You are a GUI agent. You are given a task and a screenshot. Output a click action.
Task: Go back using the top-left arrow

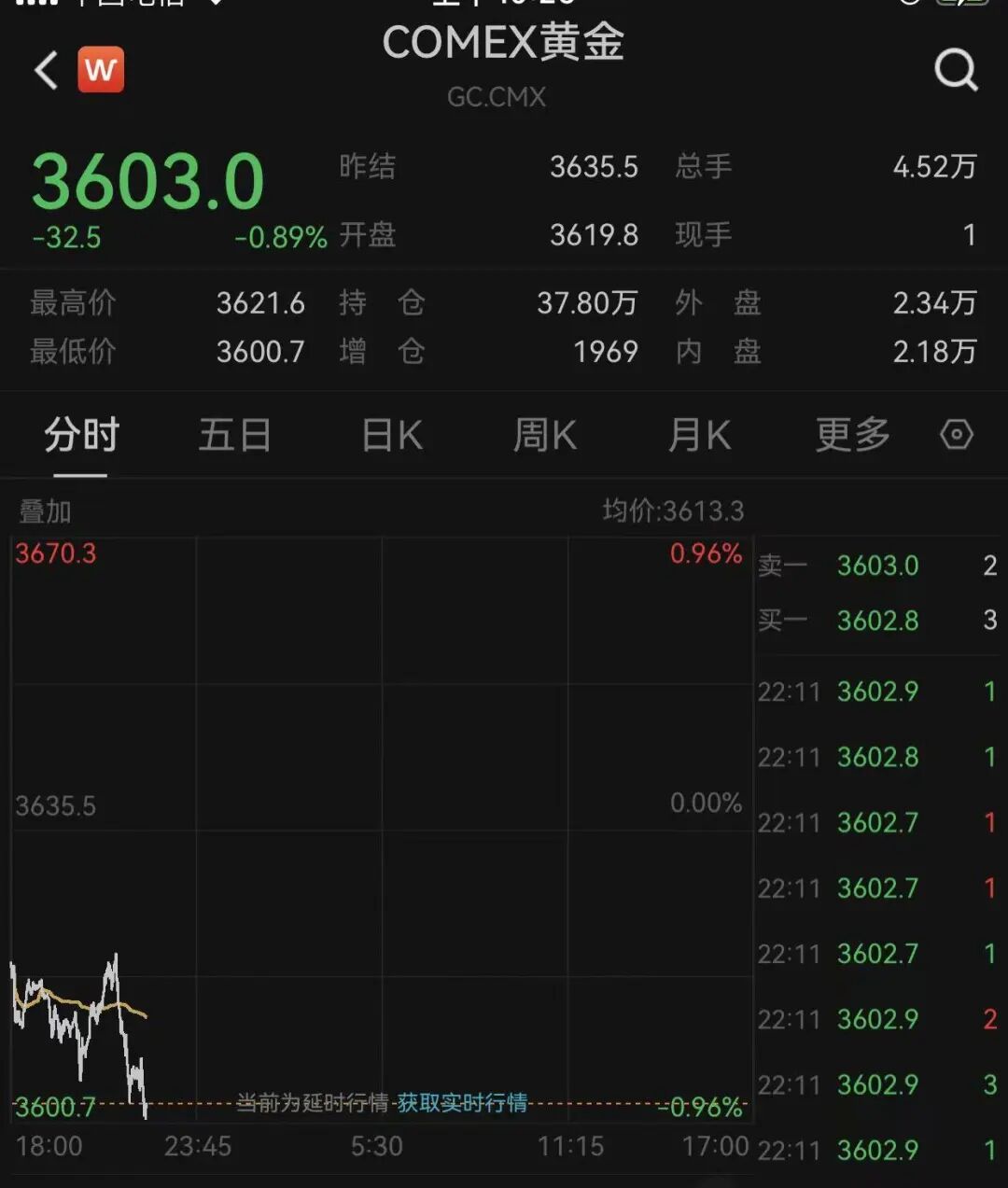coord(46,70)
